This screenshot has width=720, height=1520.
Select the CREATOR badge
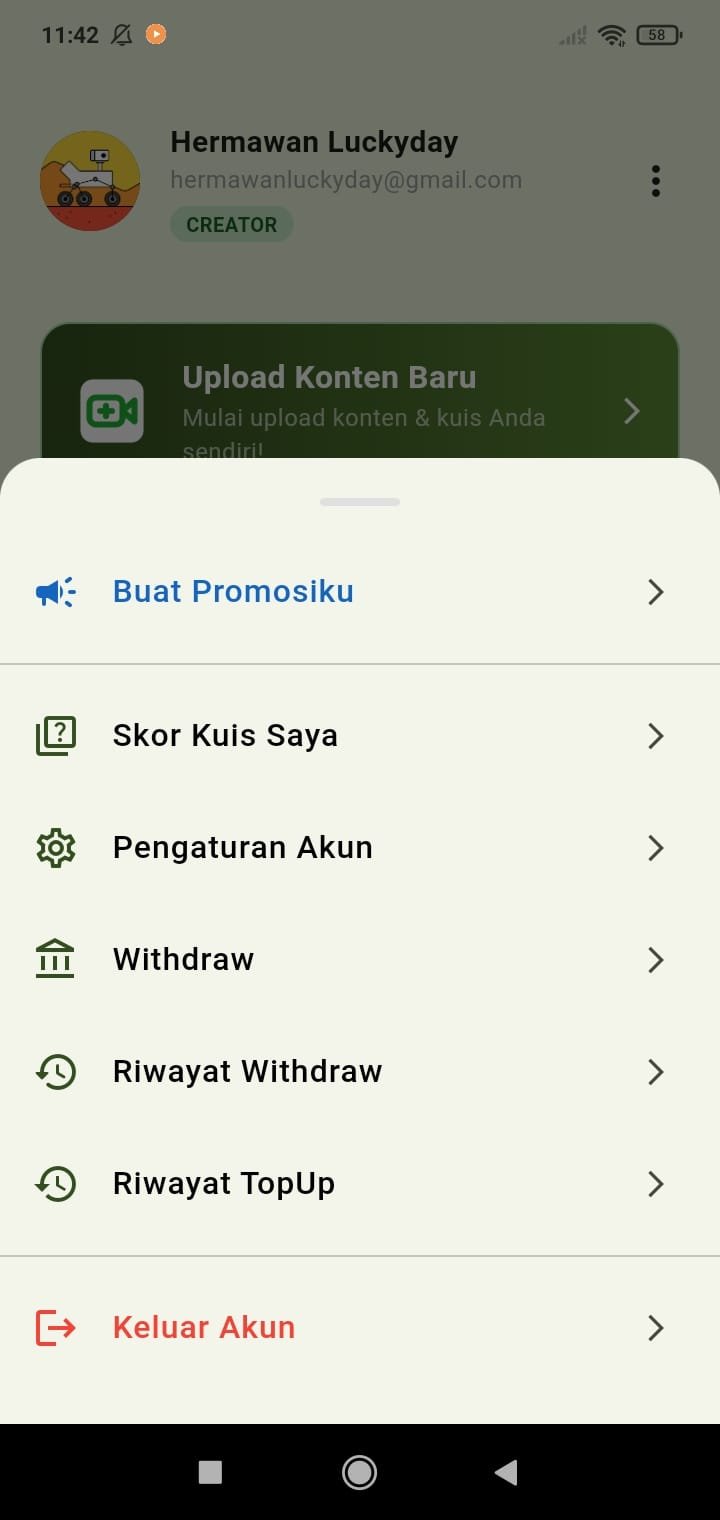point(231,224)
